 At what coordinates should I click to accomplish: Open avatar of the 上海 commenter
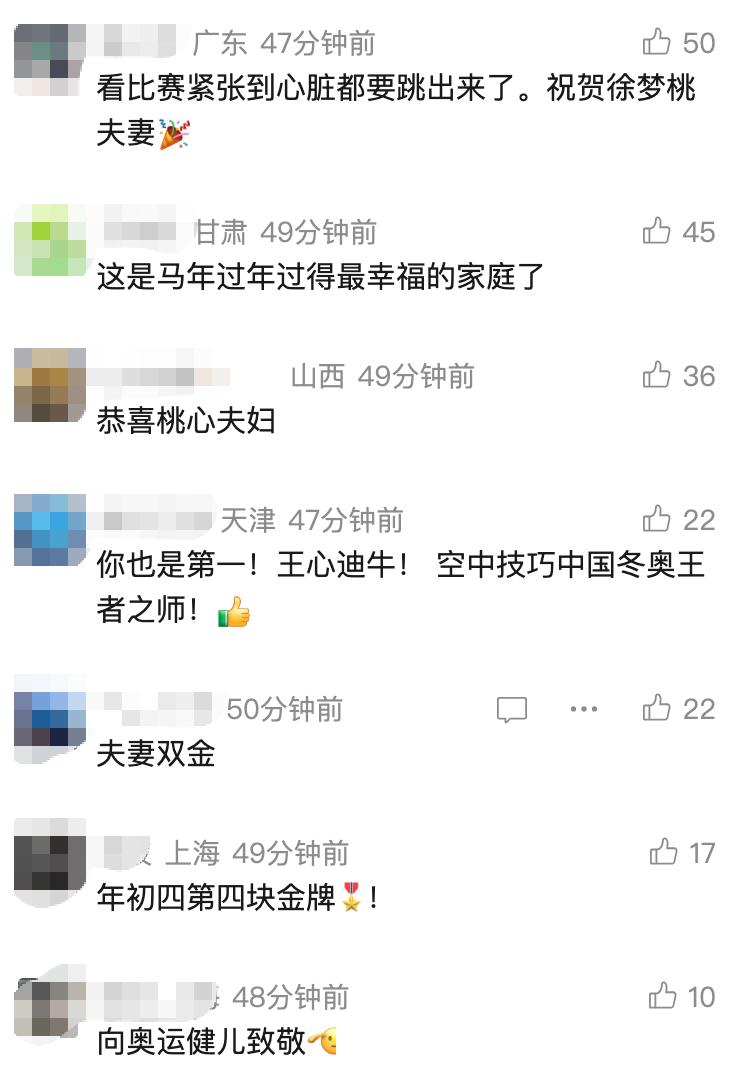tap(49, 863)
